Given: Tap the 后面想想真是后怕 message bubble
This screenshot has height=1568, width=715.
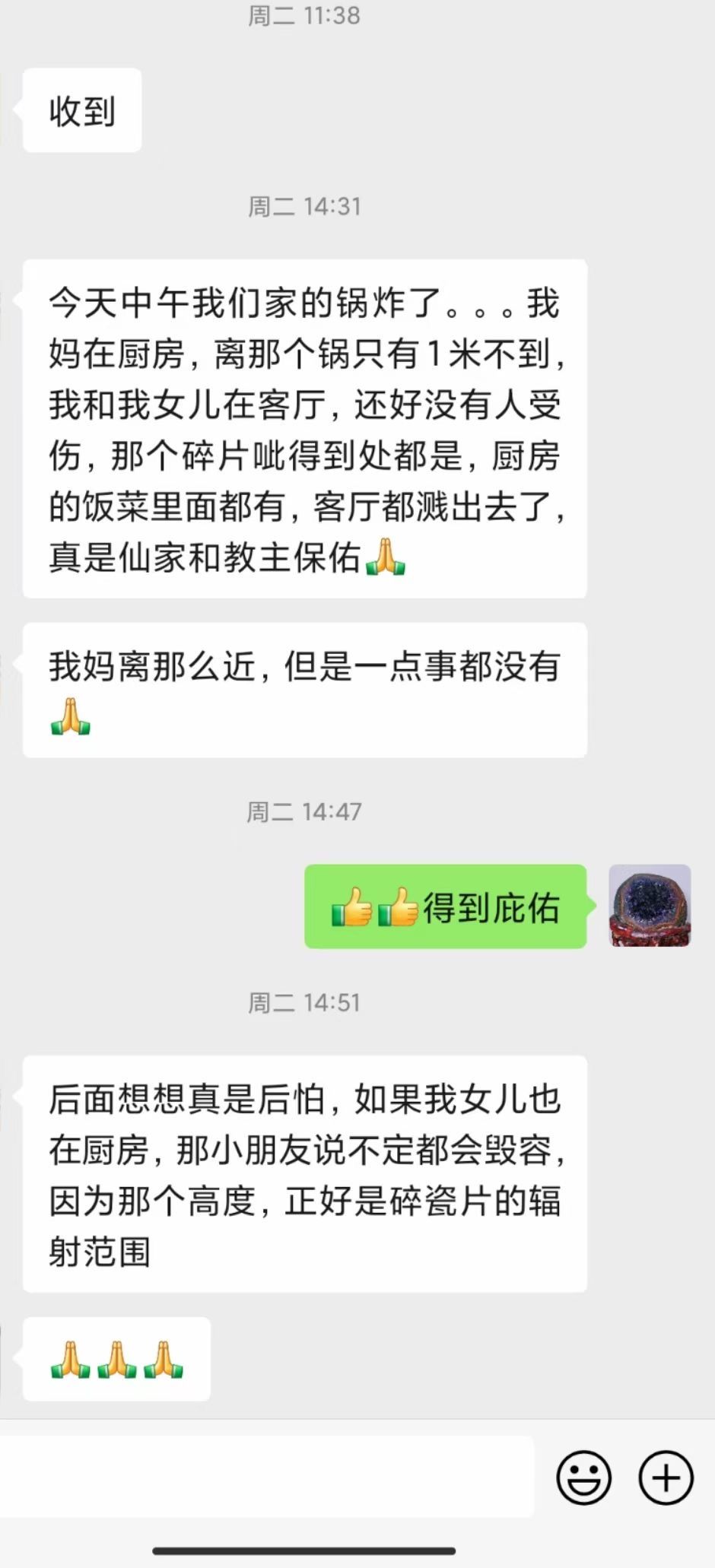Looking at the screenshot, I should [x=304, y=1171].
